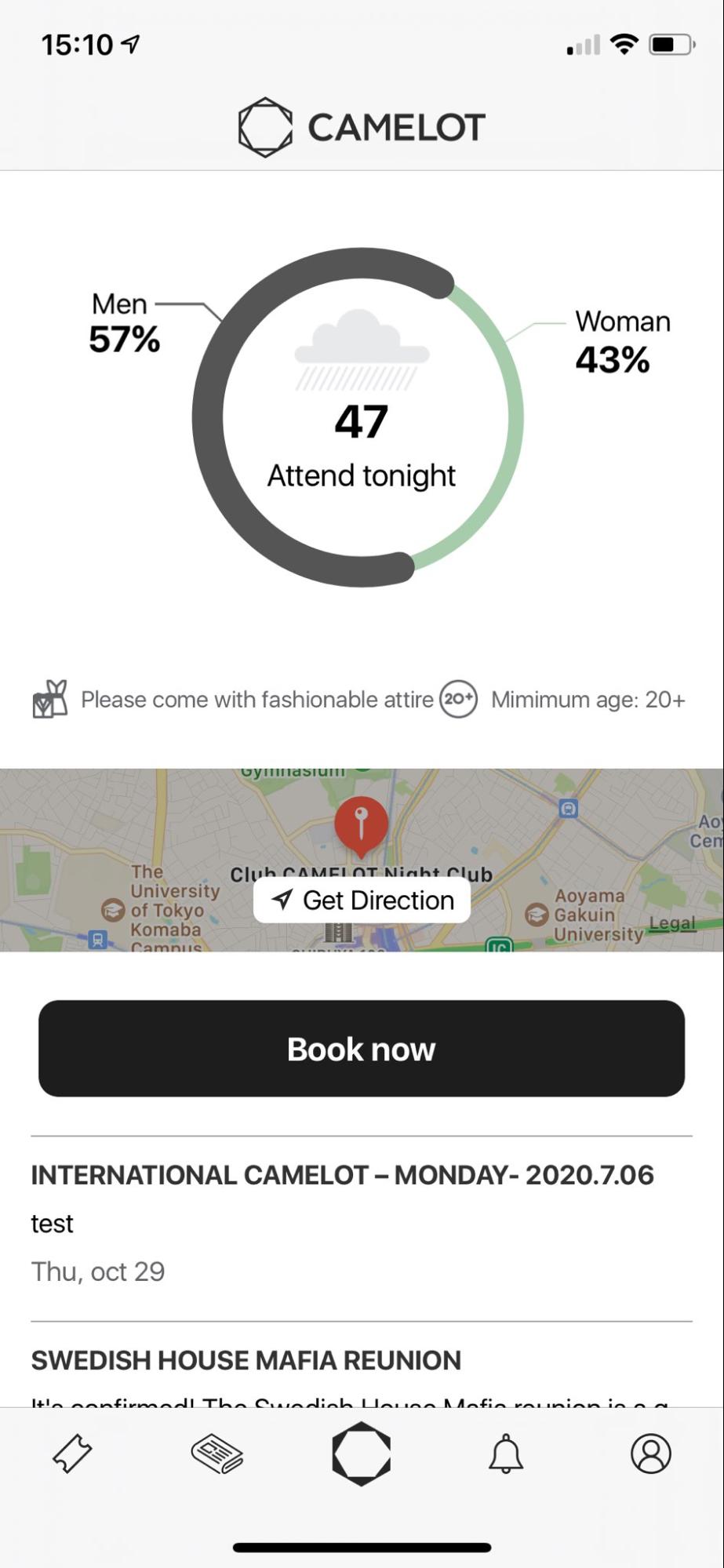Go to the Camelot home tab
The height and width of the screenshot is (1568, 724).
(362, 1453)
